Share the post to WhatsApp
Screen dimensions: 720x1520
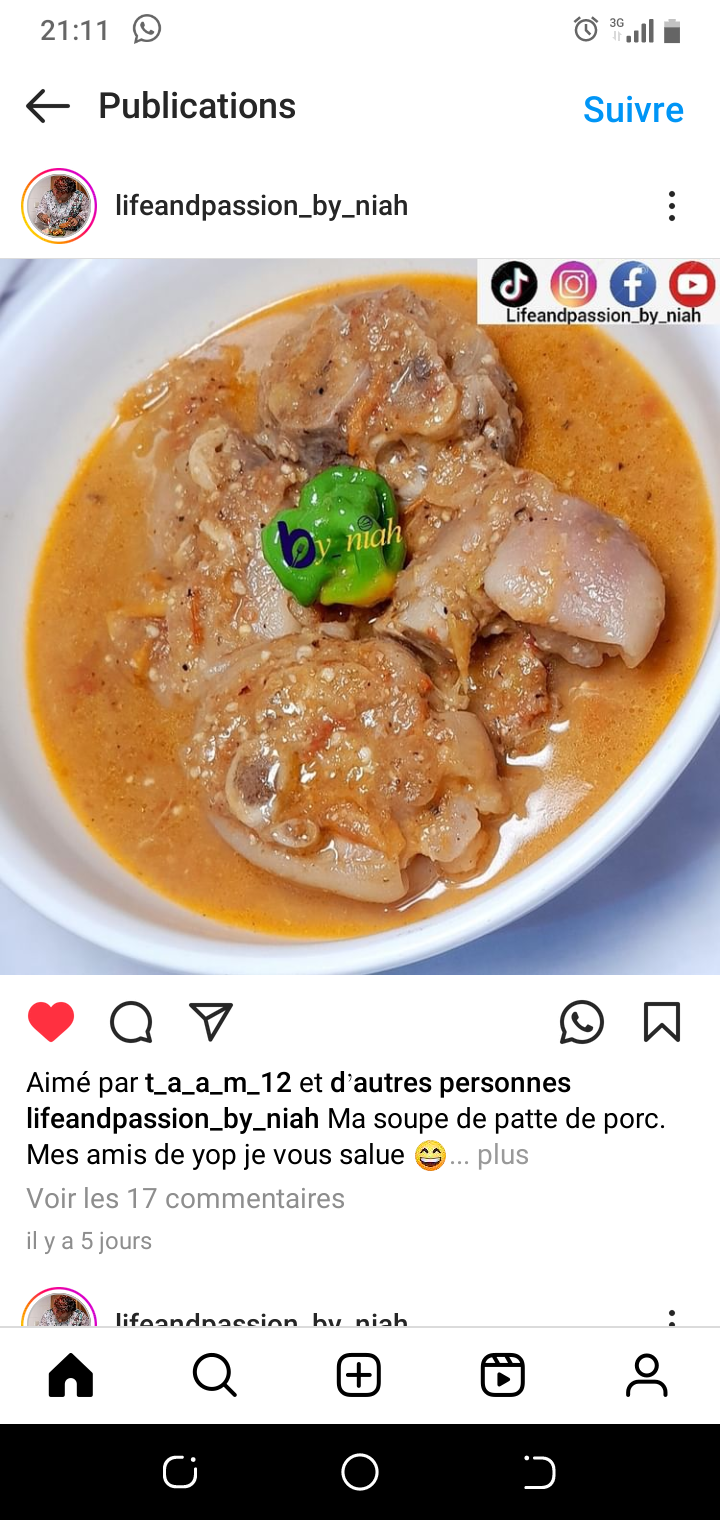581,1022
